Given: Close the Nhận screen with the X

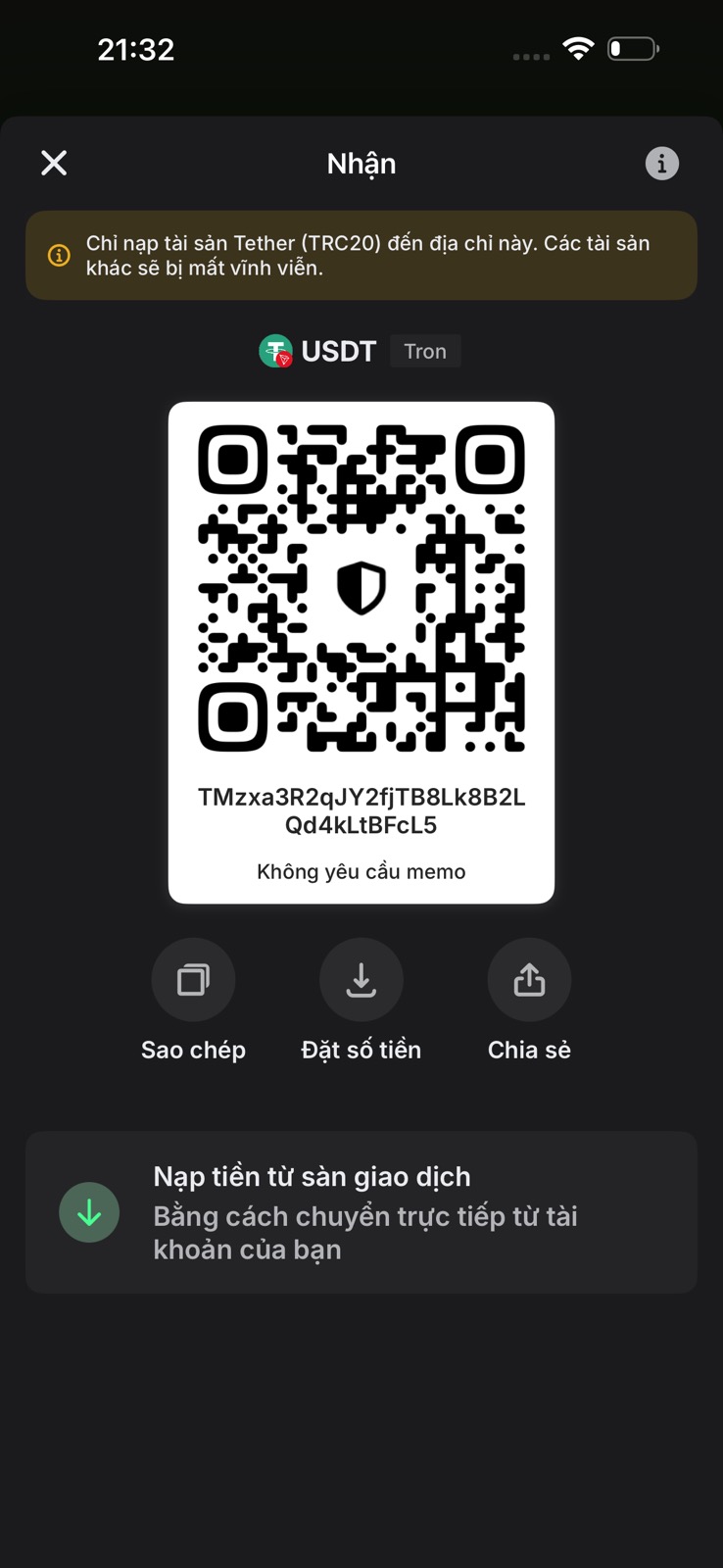Looking at the screenshot, I should click(x=54, y=163).
